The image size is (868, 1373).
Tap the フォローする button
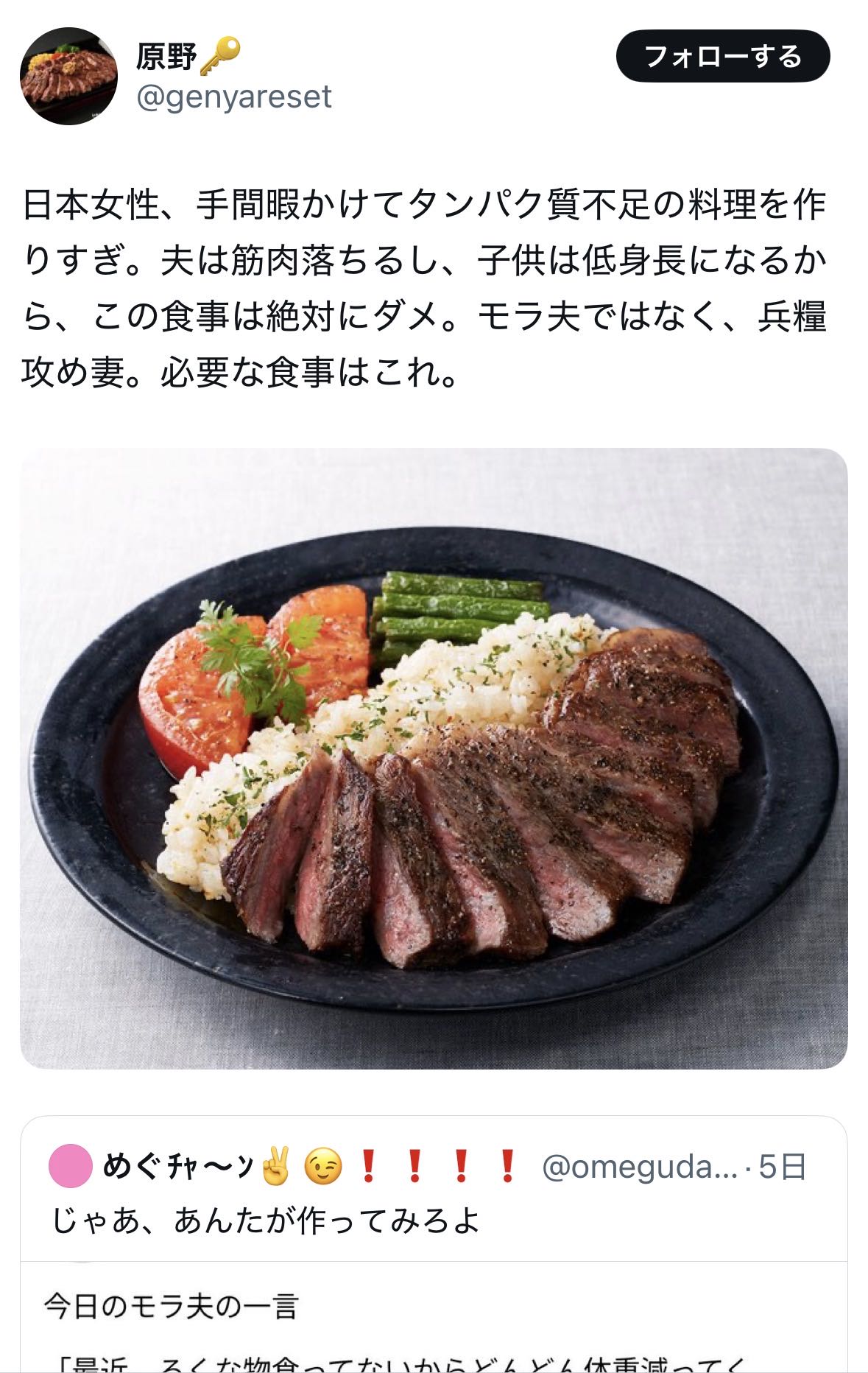tap(722, 56)
